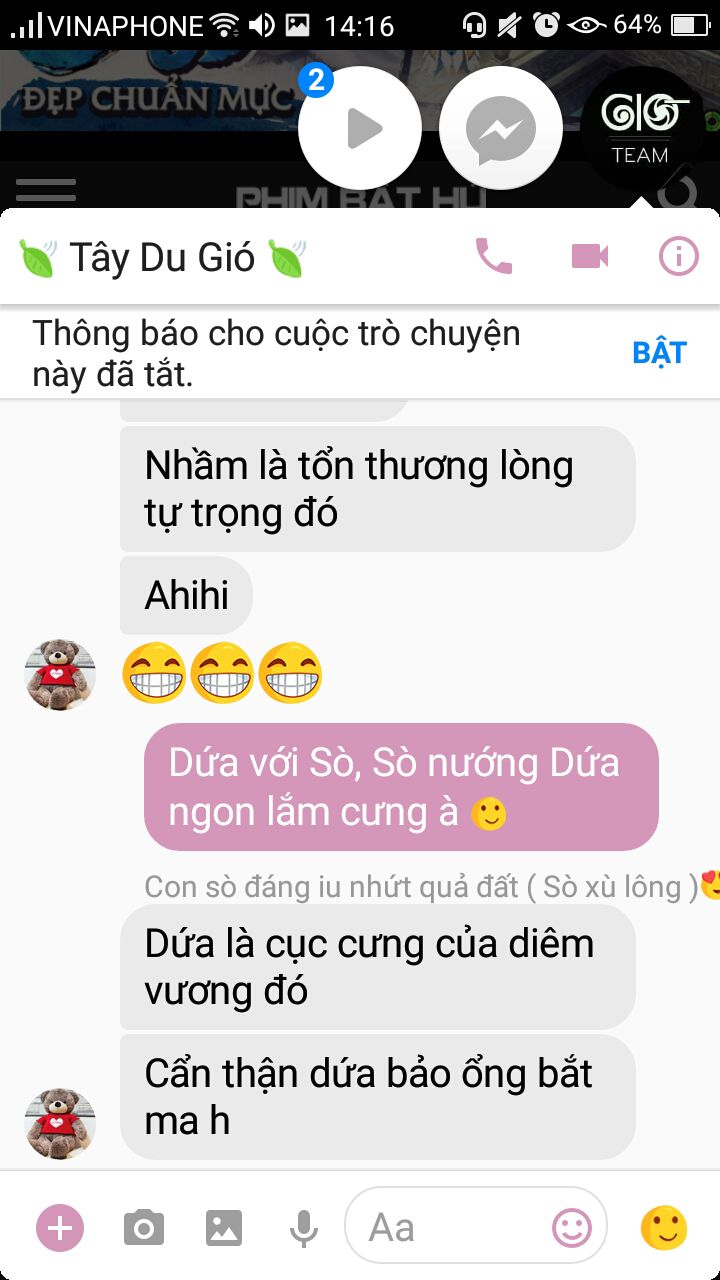Open the camera to take a photo

click(144, 1227)
